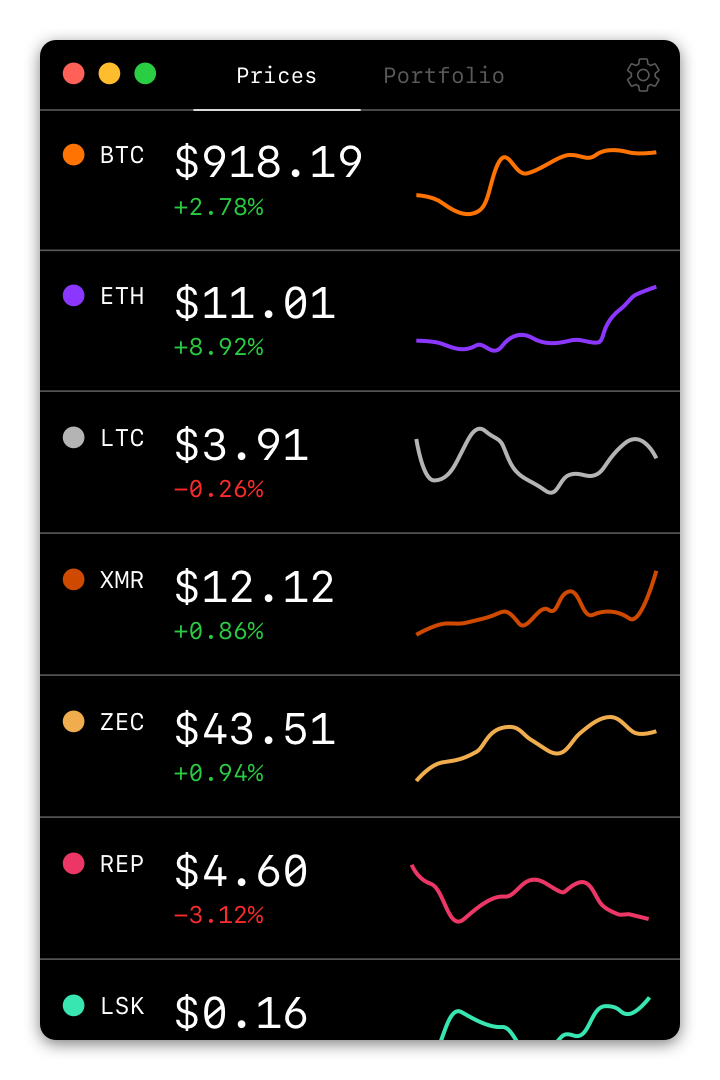Select the Prices tab

coord(277,76)
